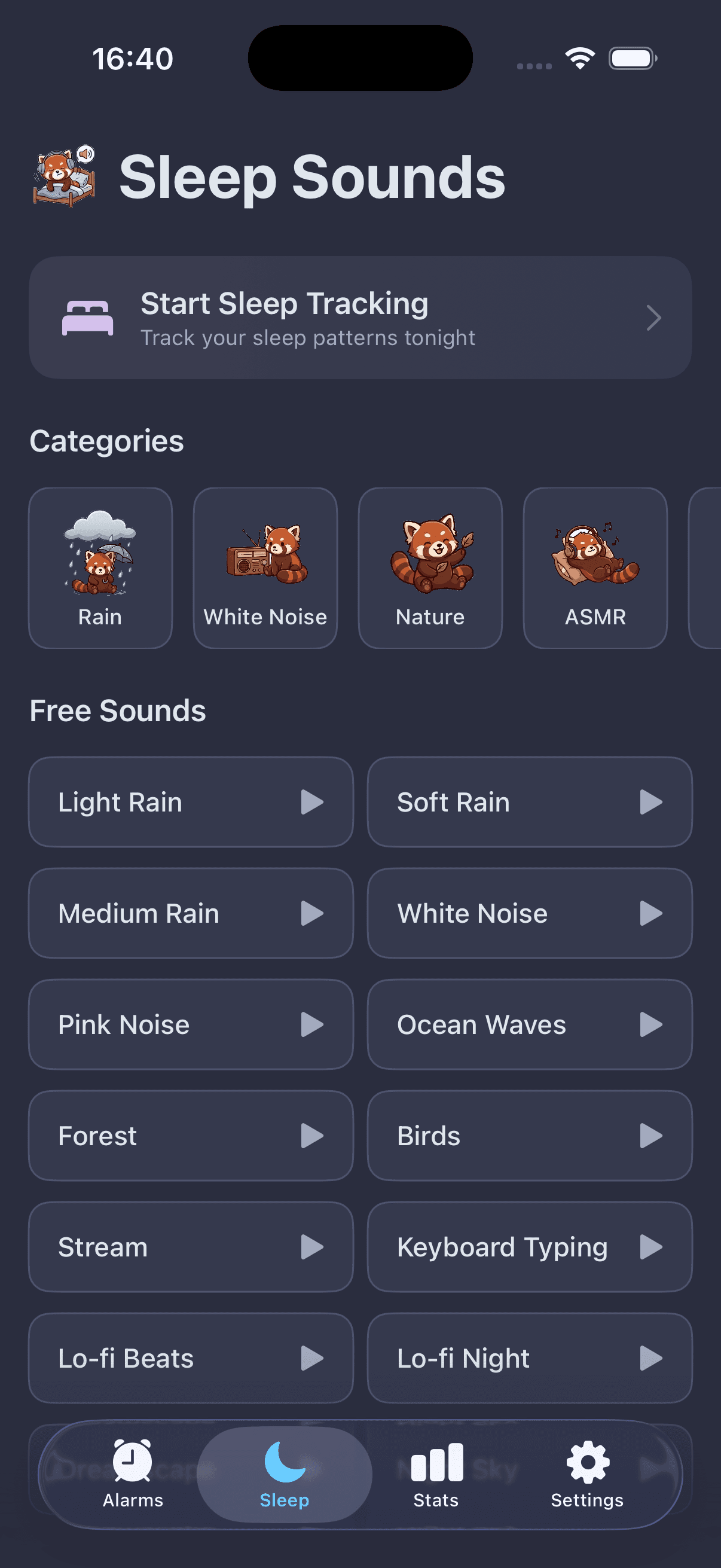Tap the Nature category red panda icon
Viewport: 721px width, 1568px height.
(430, 554)
